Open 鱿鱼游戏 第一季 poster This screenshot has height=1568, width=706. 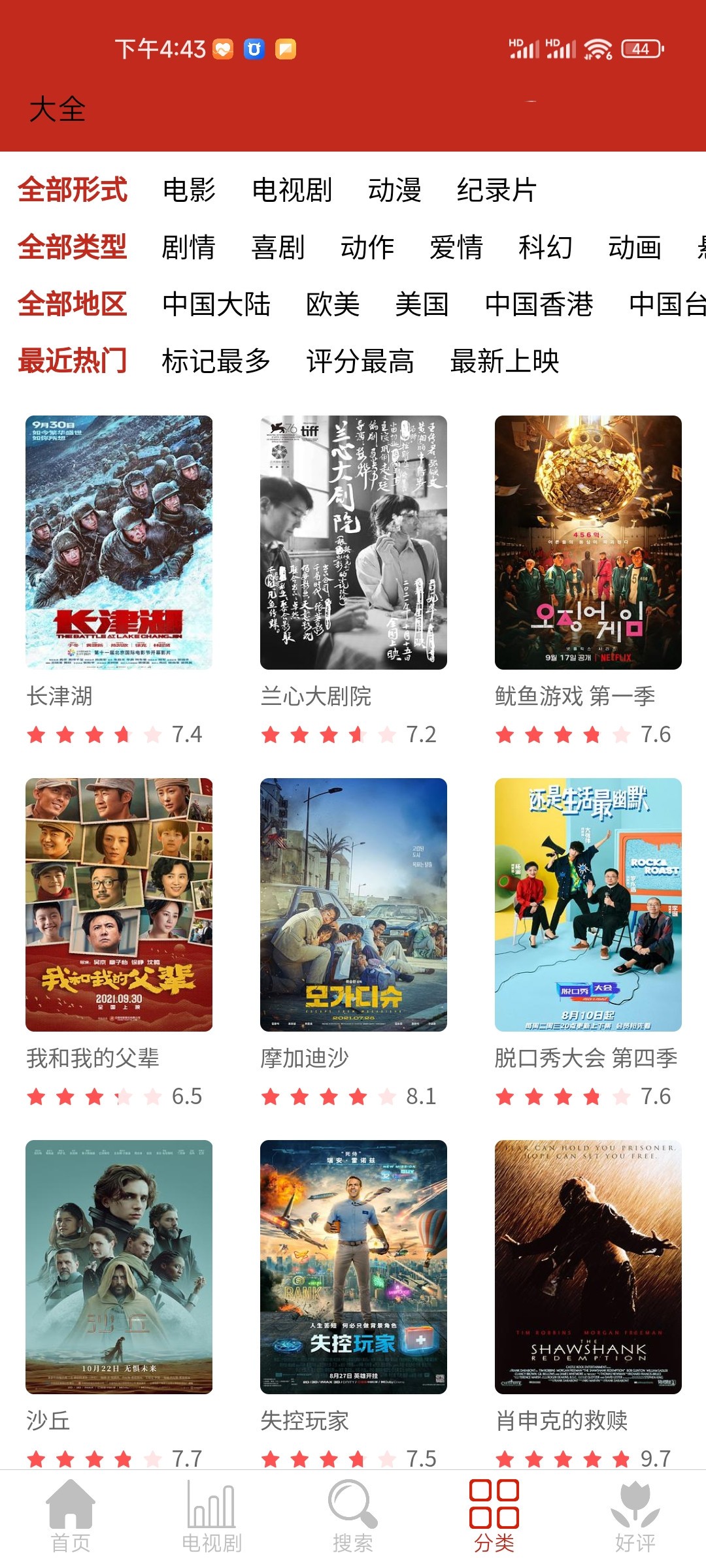588,542
